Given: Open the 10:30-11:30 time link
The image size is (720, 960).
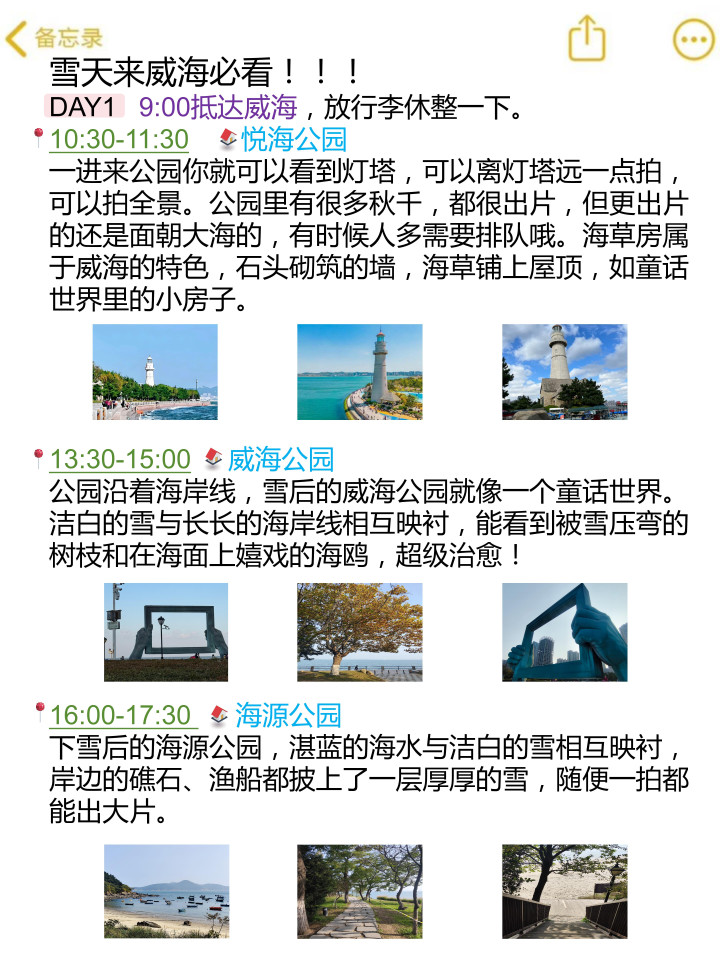Looking at the screenshot, I should [119, 139].
